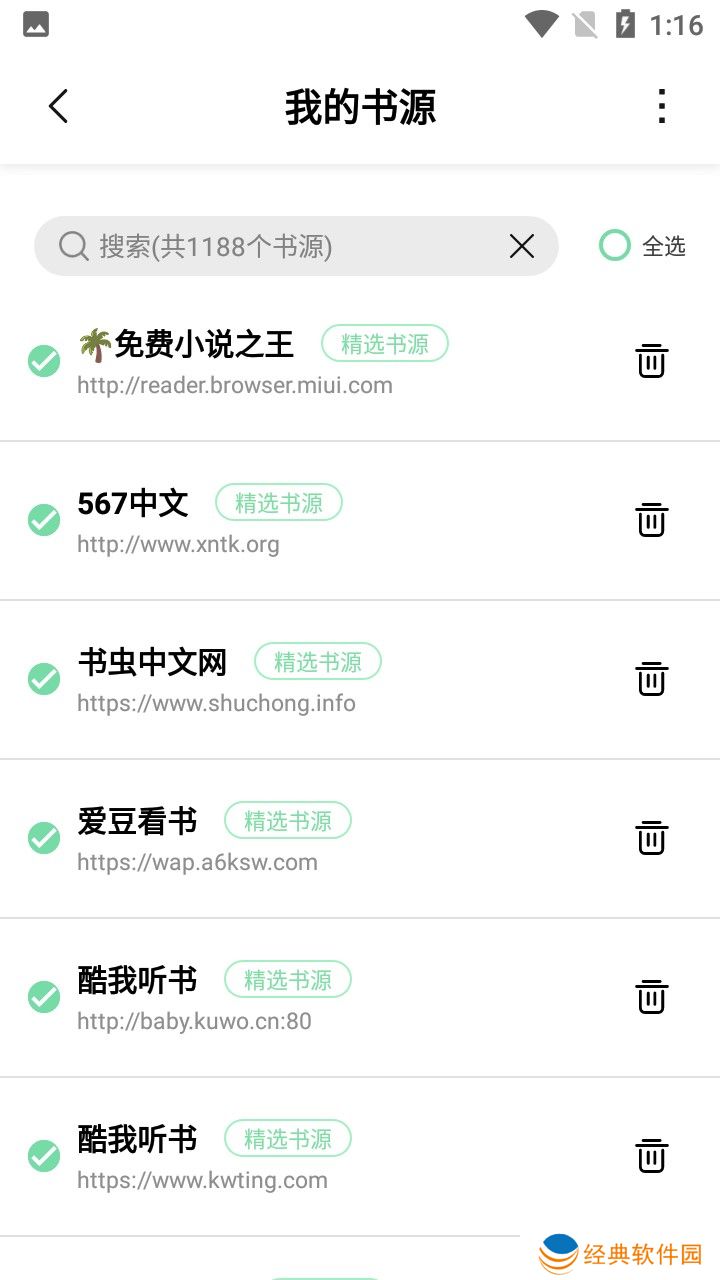Select all sources with 全选
This screenshot has width=720, height=1280.
[643, 246]
